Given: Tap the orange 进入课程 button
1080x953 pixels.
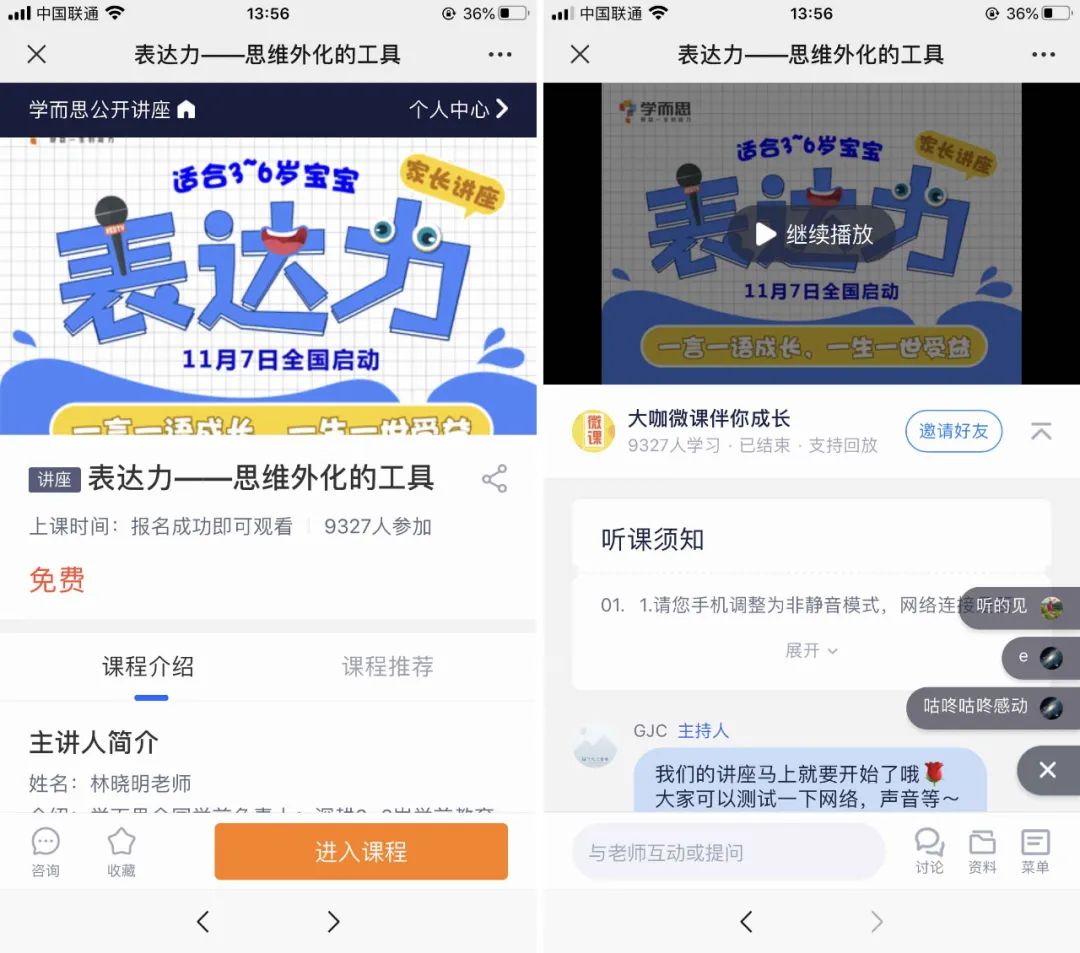Looking at the screenshot, I should pyautogui.click(x=361, y=851).
